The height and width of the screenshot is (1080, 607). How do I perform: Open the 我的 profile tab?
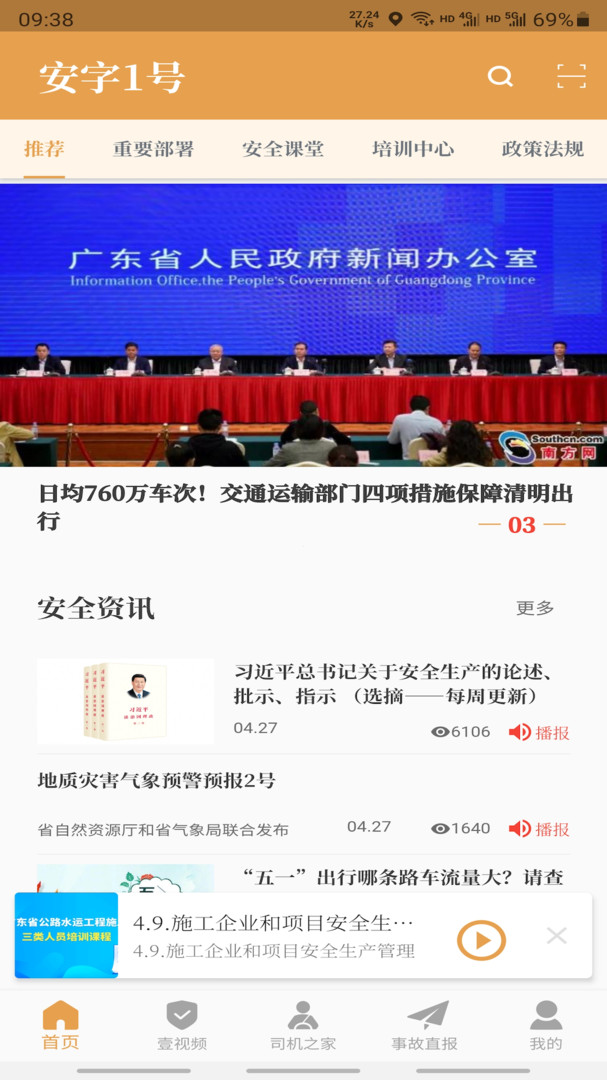point(546,1025)
